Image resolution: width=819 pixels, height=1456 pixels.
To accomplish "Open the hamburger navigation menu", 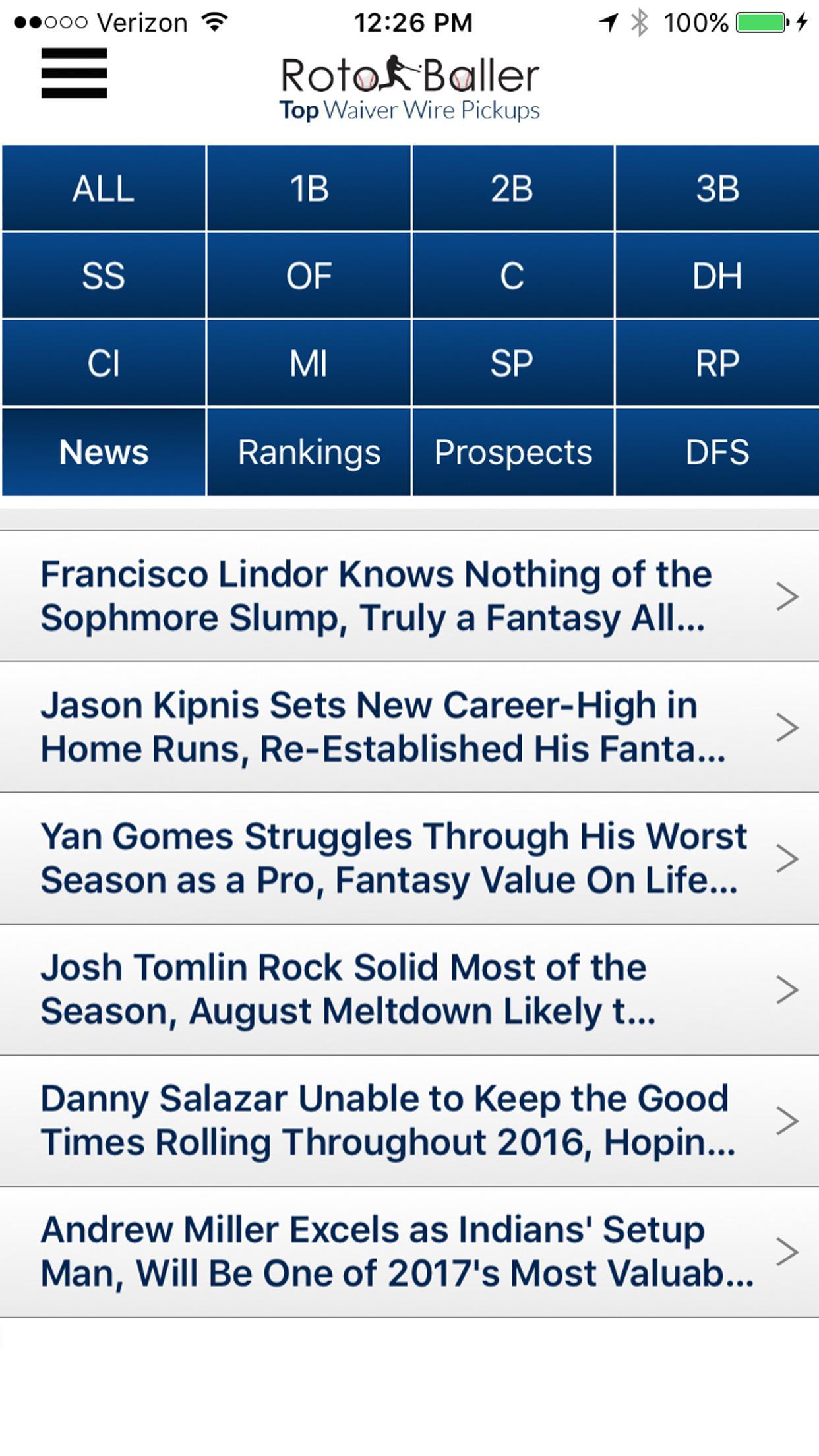I will (x=74, y=73).
